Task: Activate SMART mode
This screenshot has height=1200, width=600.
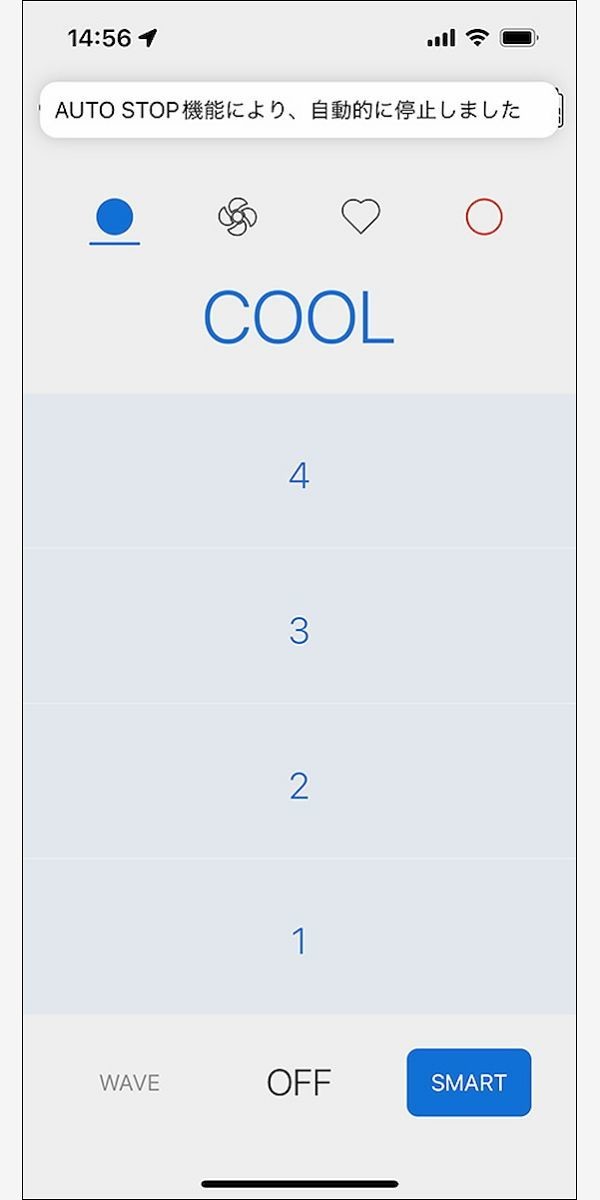Action: 469,1082
